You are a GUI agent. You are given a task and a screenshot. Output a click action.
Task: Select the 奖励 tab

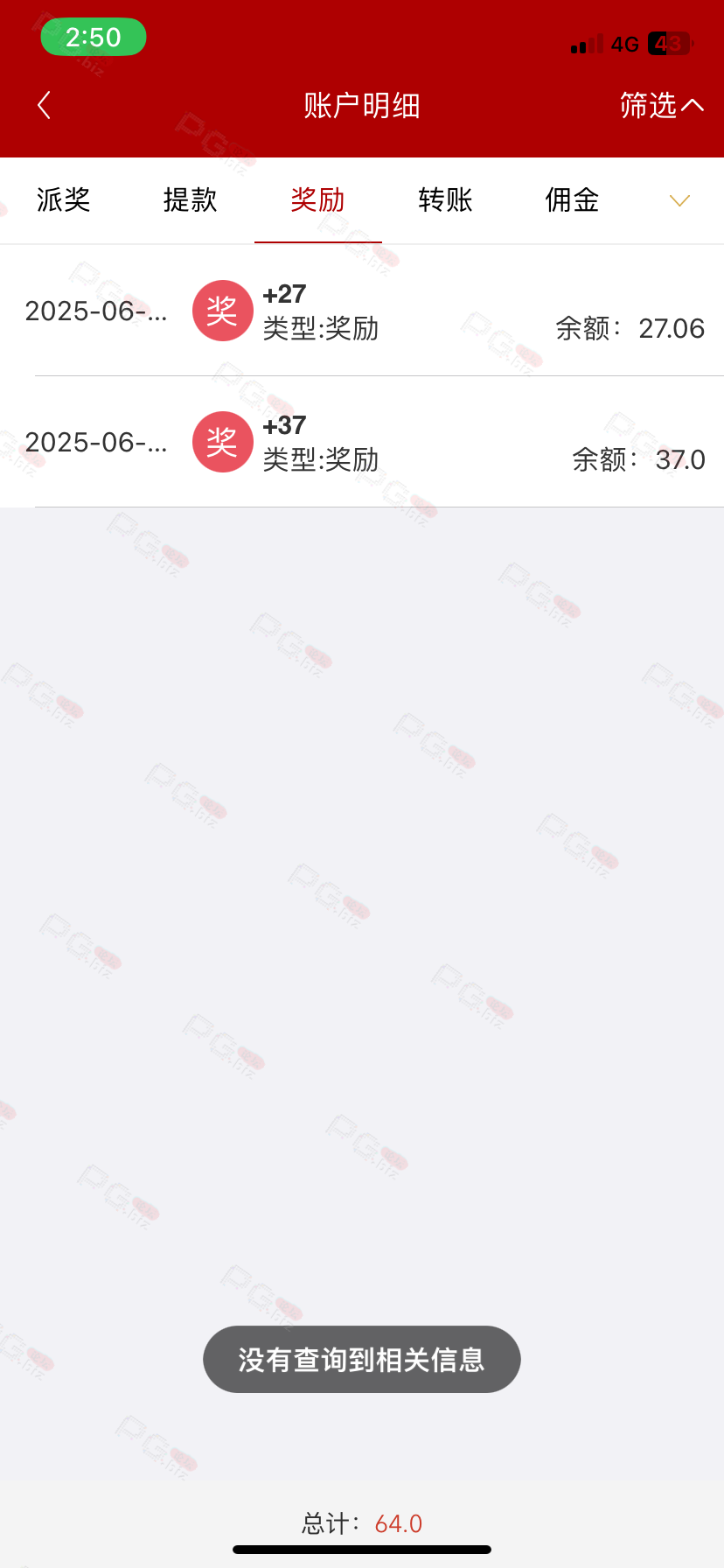(x=318, y=200)
